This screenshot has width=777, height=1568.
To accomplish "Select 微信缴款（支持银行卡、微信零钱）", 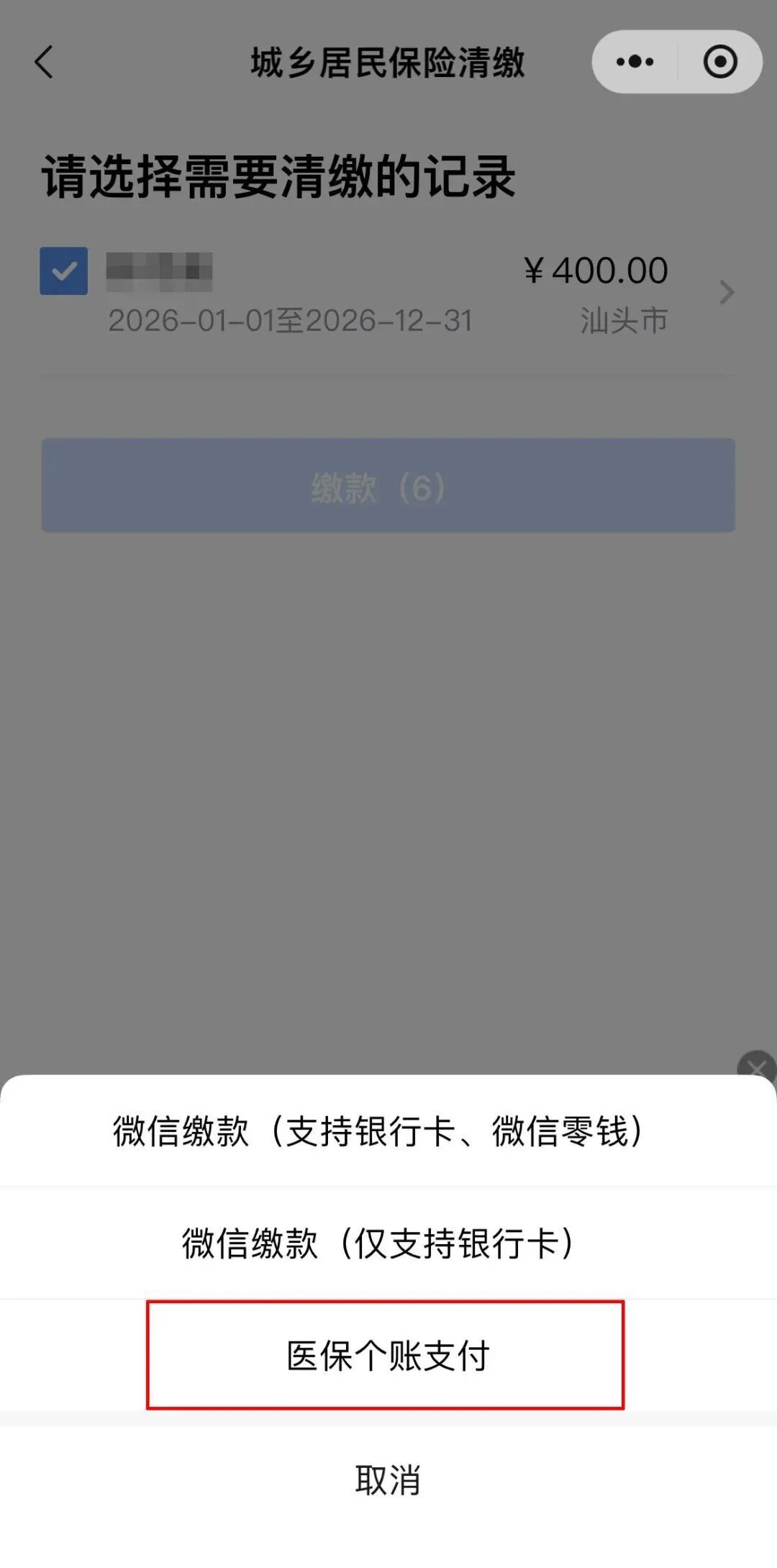I will click(x=388, y=1130).
